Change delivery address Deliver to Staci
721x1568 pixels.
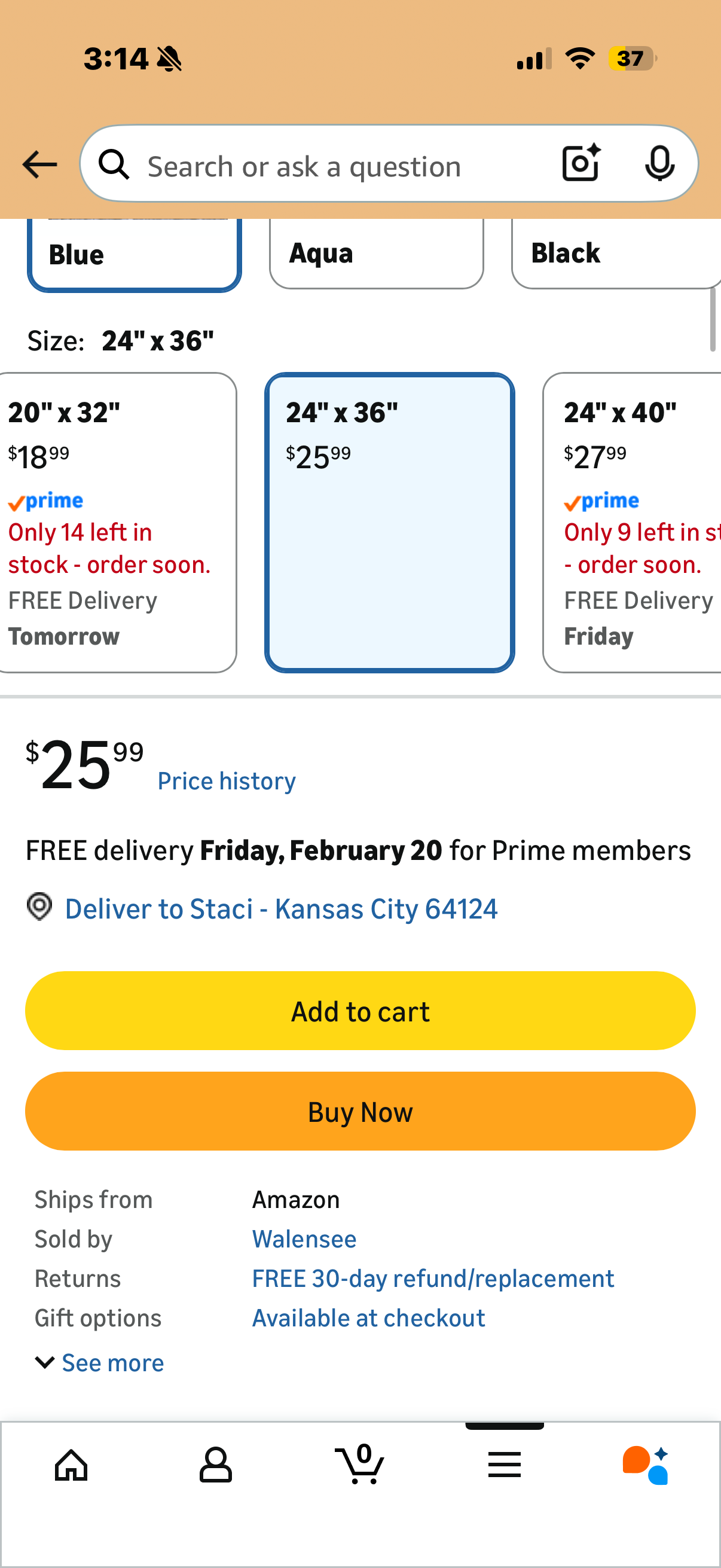(280, 909)
